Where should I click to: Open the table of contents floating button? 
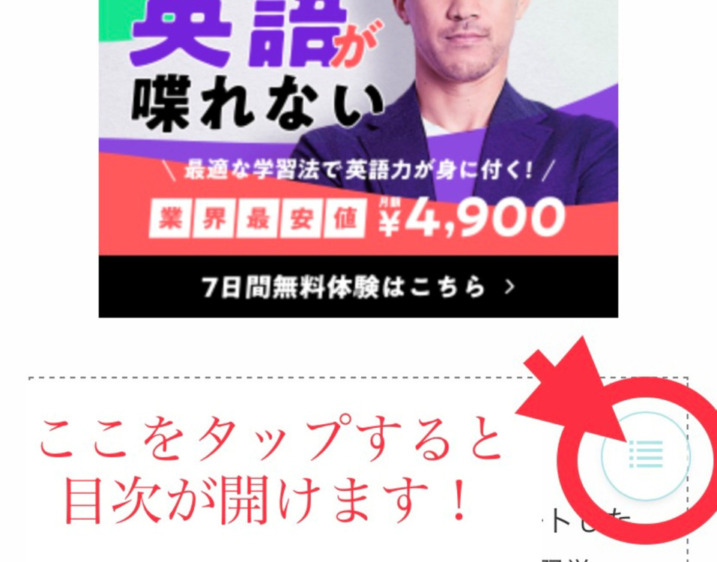click(x=646, y=455)
